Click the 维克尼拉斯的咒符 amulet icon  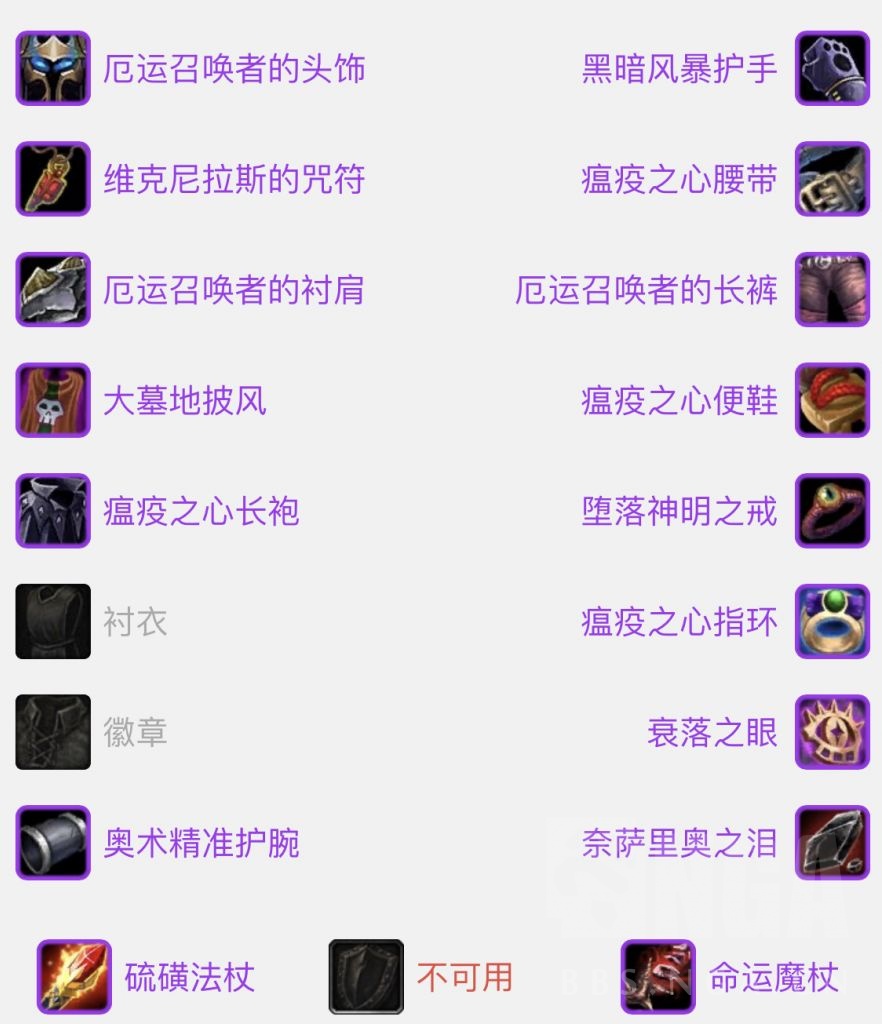tap(52, 179)
